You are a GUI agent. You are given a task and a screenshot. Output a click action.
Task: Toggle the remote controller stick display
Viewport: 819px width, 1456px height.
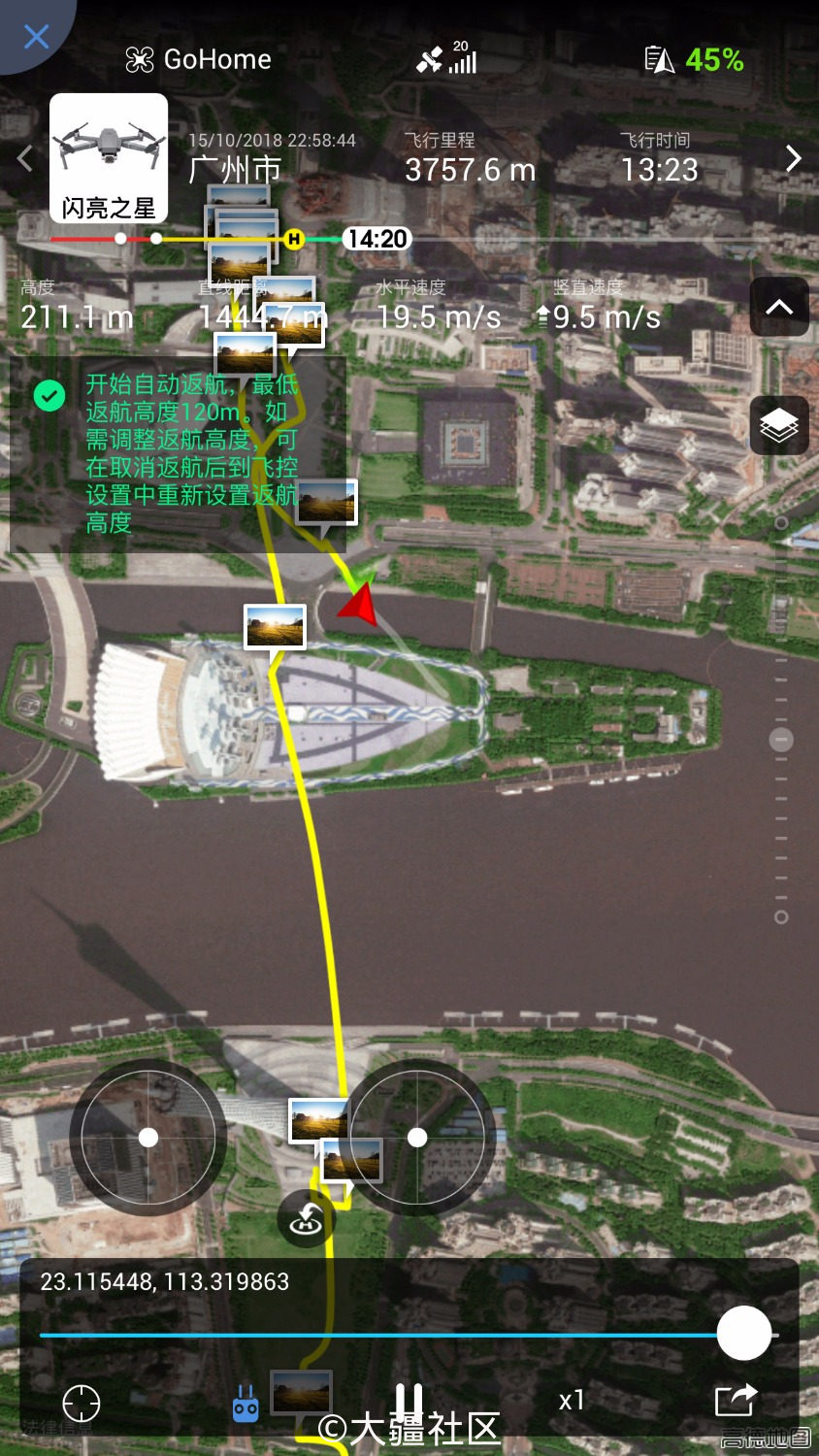pos(246,1403)
